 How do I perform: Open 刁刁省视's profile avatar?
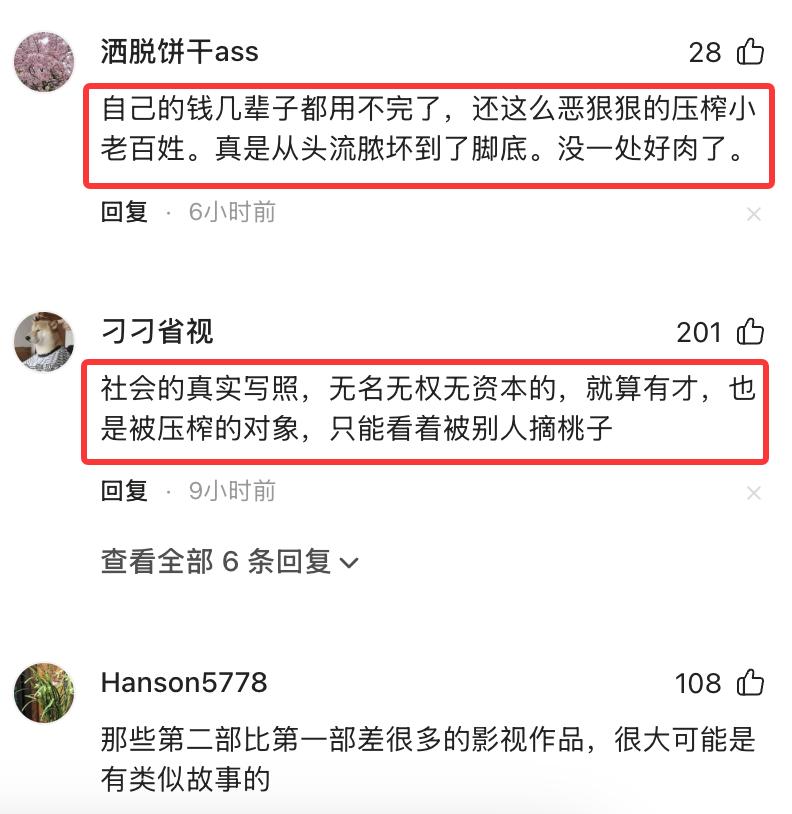(44, 341)
